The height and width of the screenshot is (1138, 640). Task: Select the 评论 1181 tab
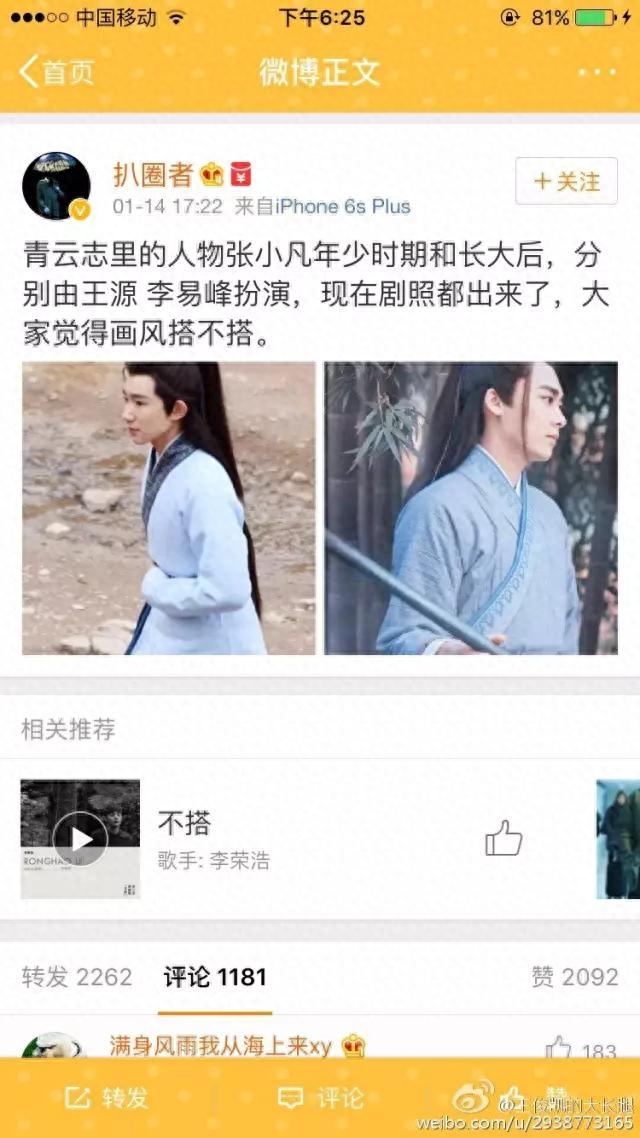click(x=215, y=977)
